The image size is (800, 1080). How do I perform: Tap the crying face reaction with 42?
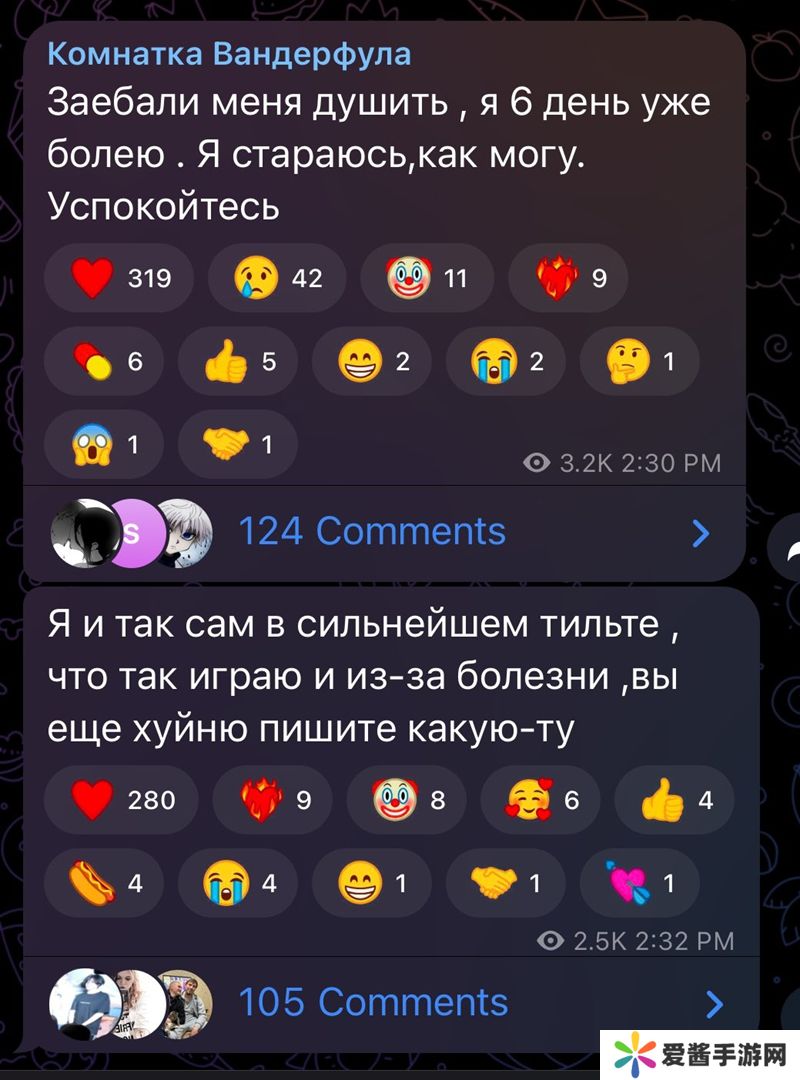[x=277, y=278]
